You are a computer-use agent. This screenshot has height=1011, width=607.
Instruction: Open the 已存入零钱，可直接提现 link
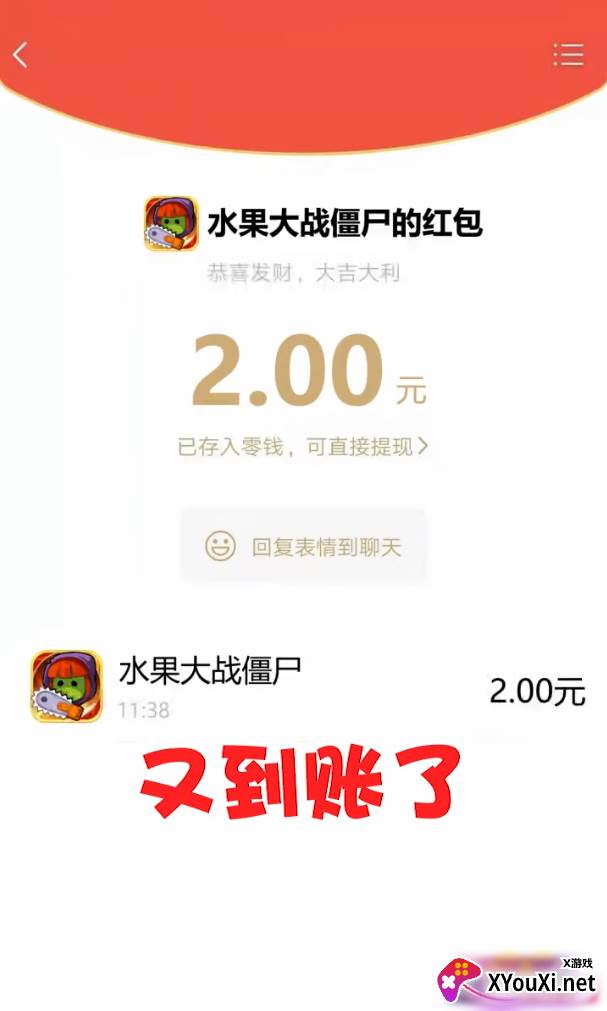point(303,447)
